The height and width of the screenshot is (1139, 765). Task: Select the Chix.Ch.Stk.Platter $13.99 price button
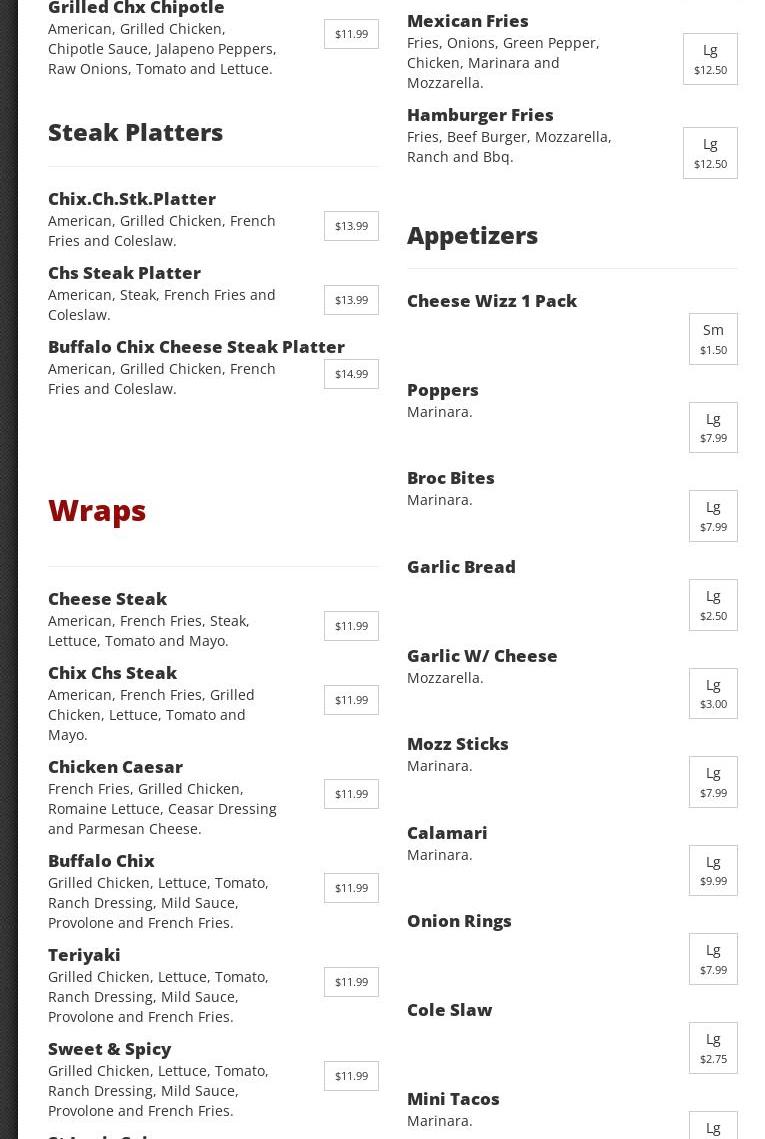(x=351, y=226)
